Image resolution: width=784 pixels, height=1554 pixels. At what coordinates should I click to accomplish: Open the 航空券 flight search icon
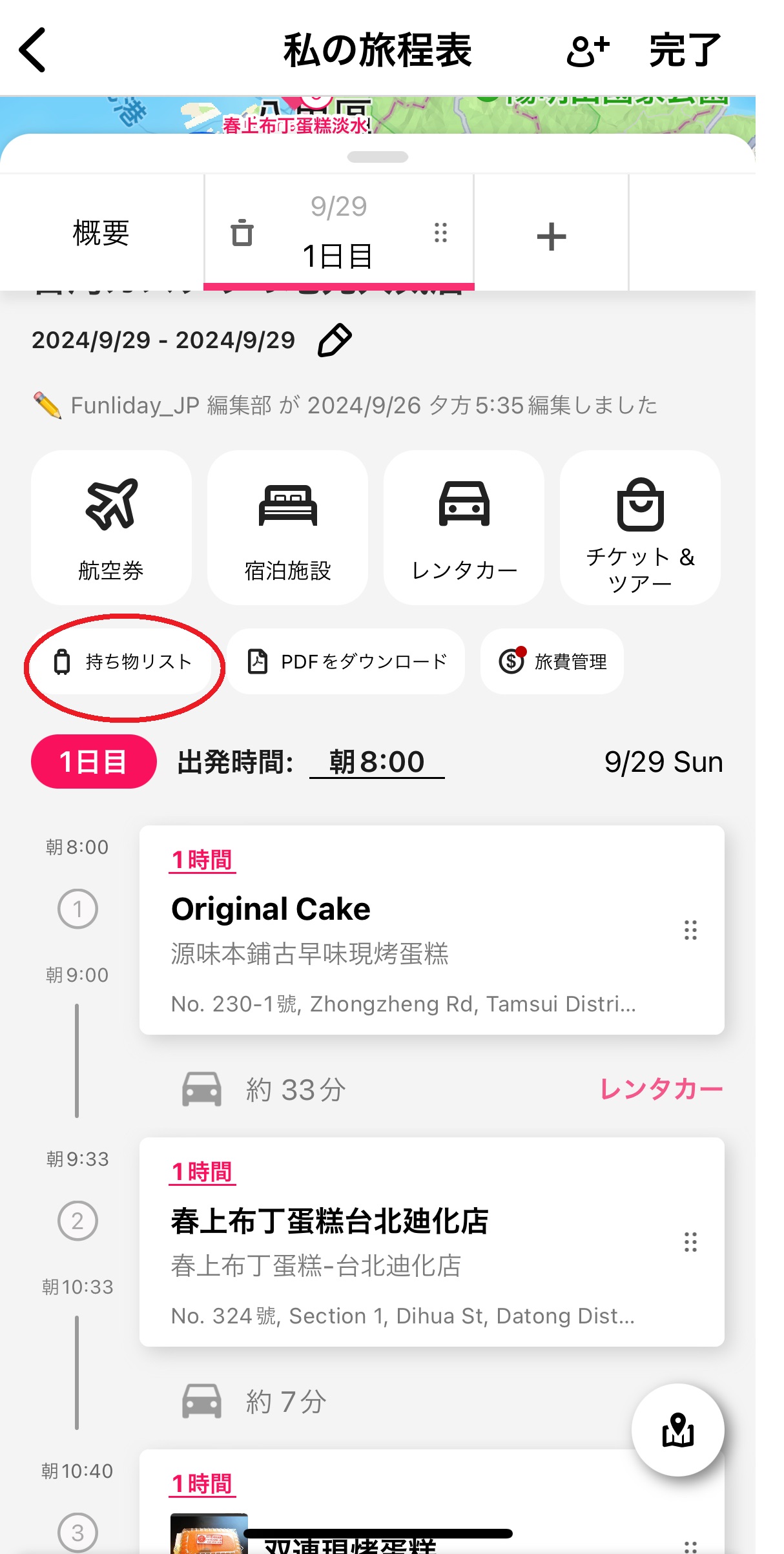tap(111, 524)
